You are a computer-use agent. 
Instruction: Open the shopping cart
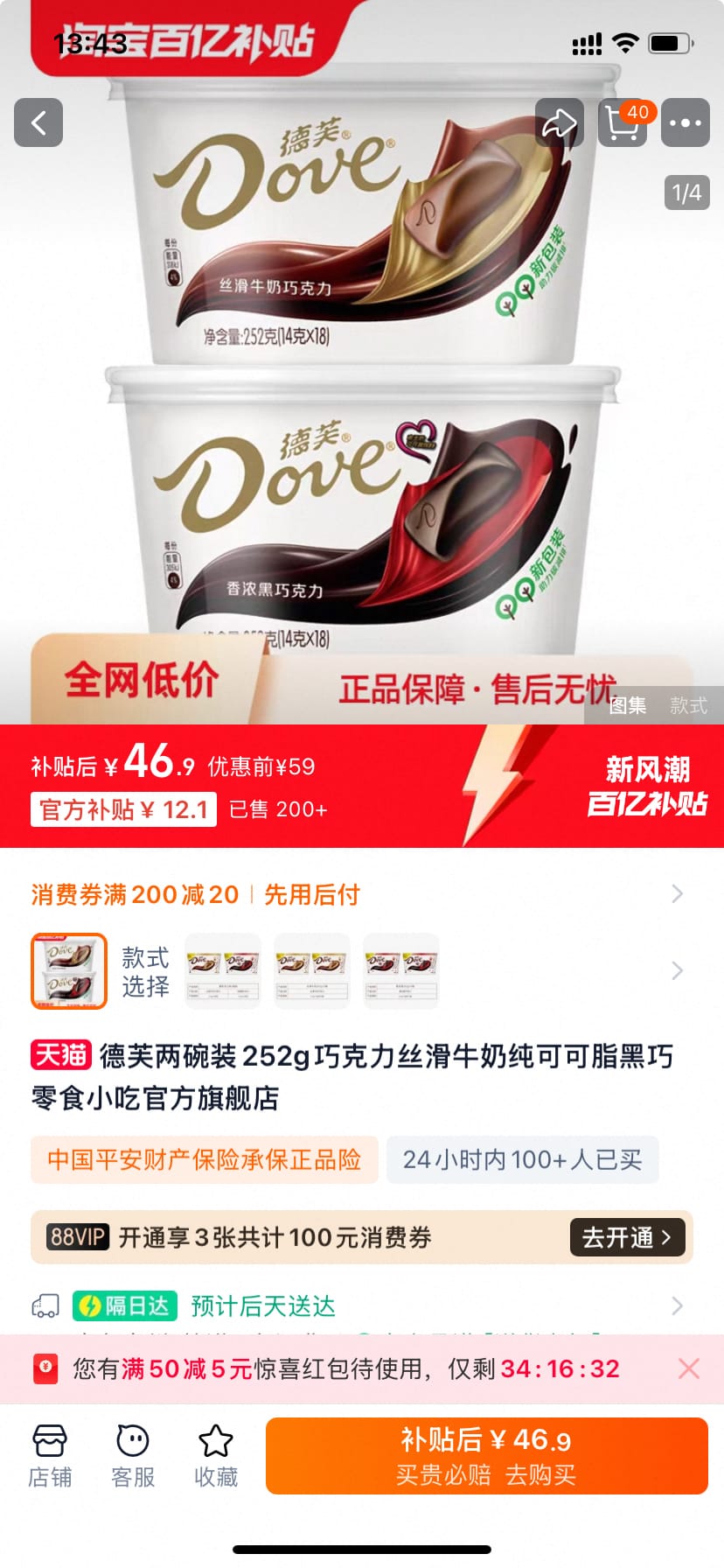622,122
